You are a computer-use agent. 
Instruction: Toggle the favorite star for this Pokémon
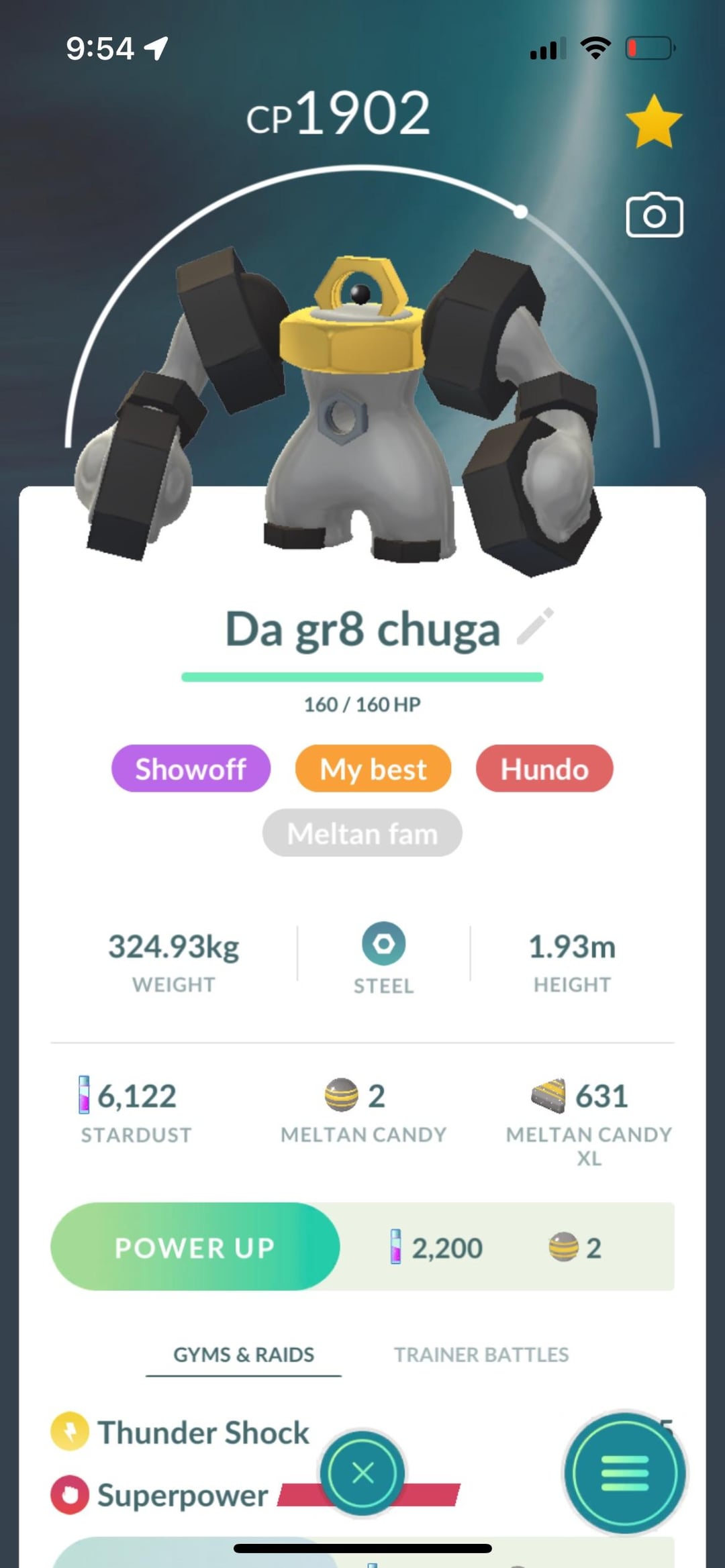pos(653,122)
